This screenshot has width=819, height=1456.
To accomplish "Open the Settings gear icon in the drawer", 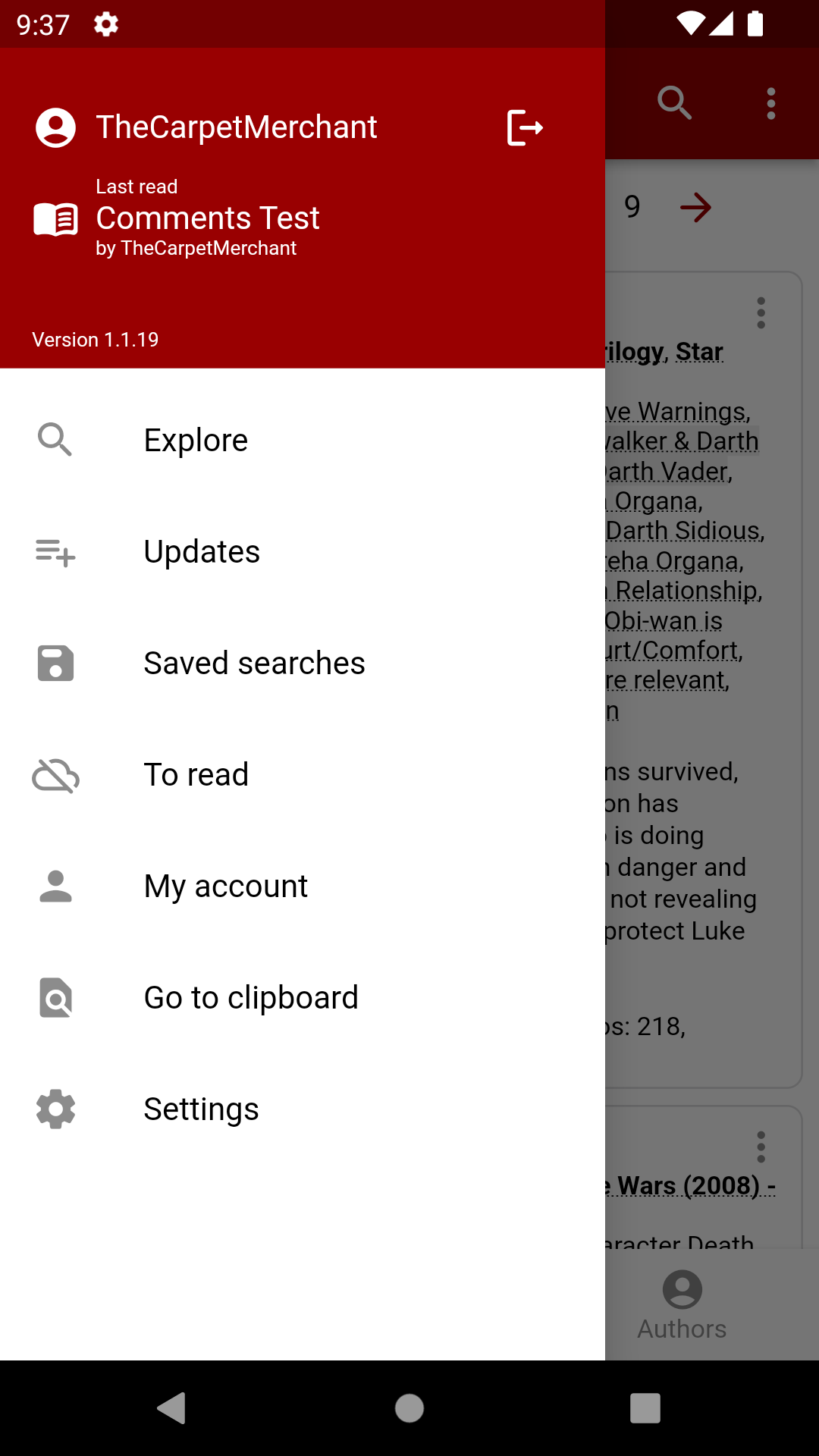I will 55,1109.
